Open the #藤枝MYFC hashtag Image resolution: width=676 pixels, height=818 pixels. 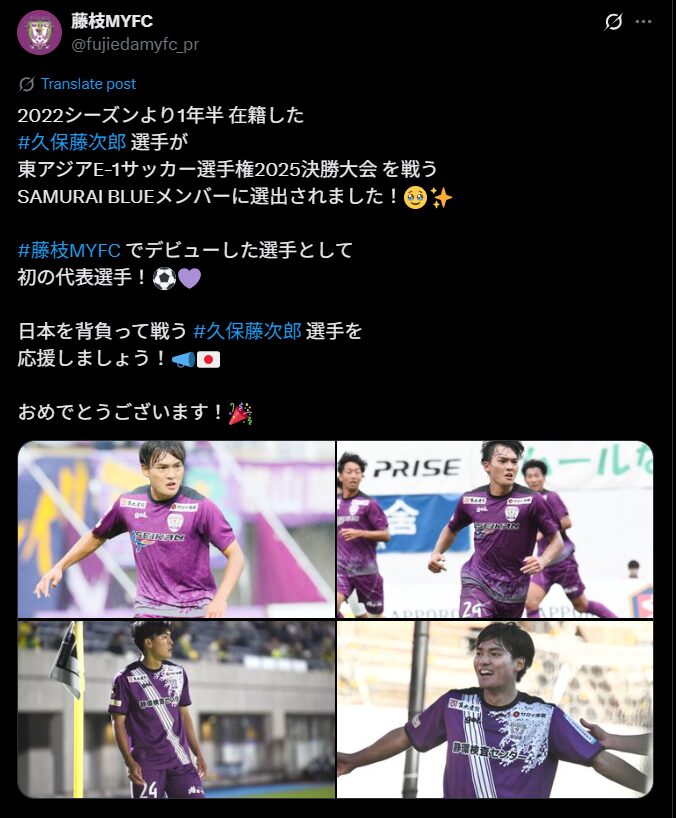[68, 250]
